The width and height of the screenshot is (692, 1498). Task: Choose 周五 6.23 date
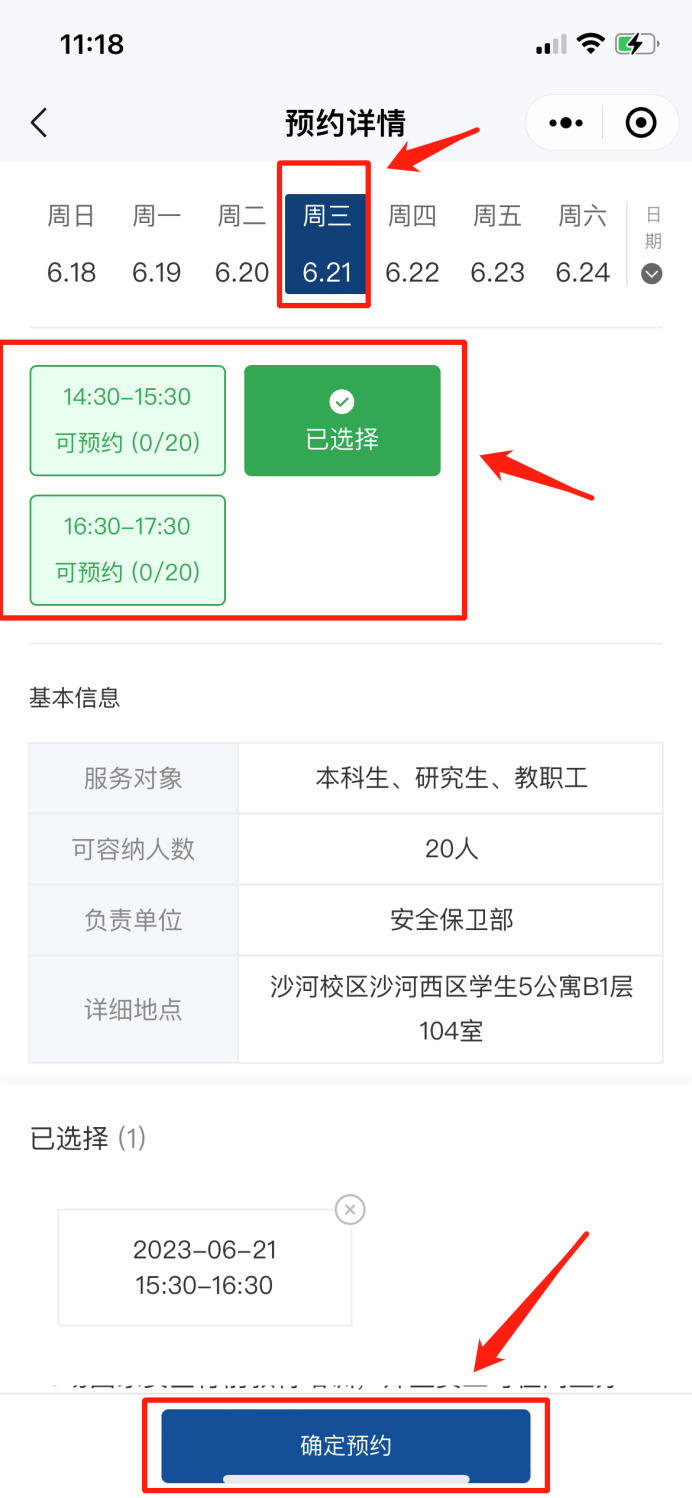(x=497, y=244)
